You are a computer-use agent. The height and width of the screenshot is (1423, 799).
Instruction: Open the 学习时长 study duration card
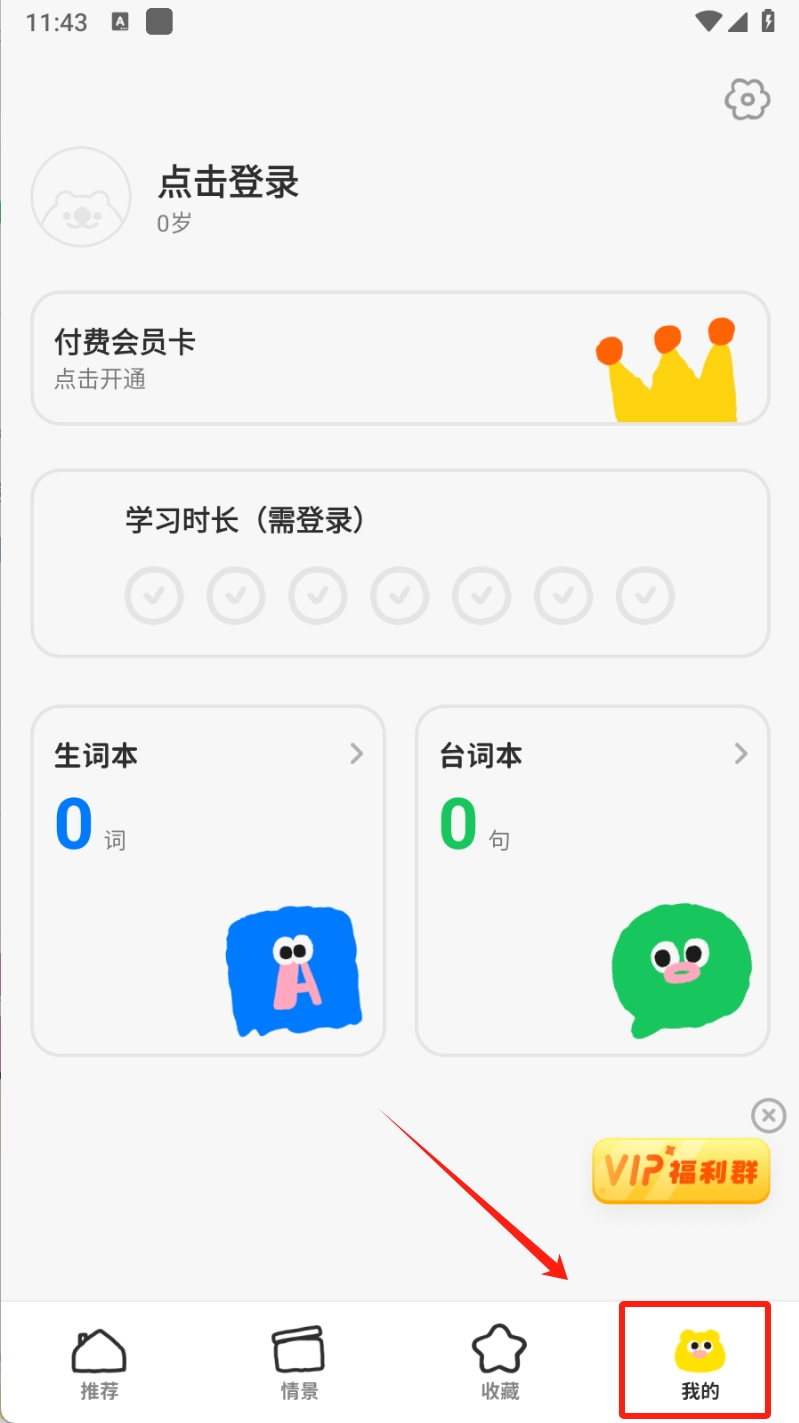point(400,563)
